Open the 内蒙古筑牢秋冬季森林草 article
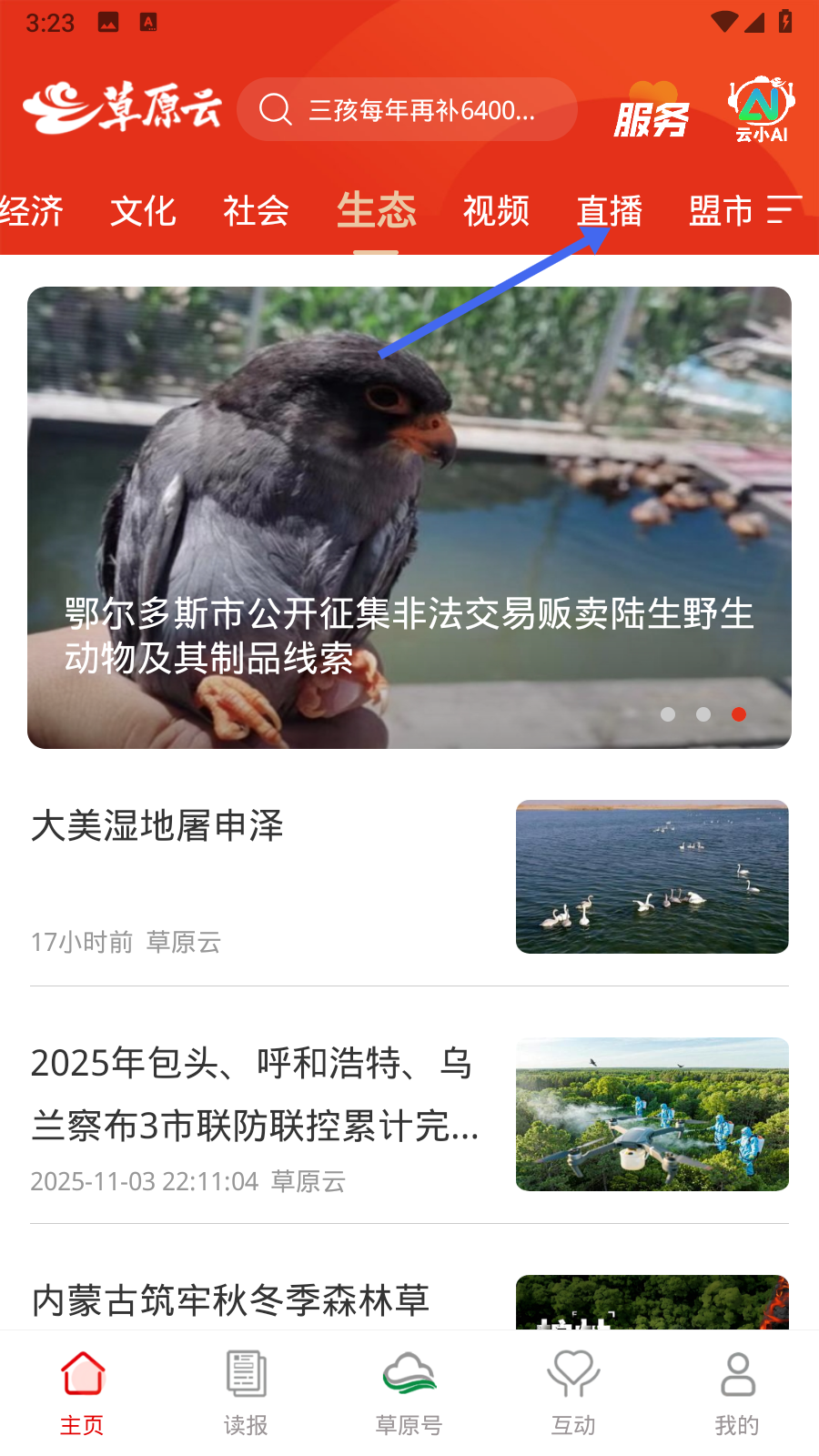The width and height of the screenshot is (819, 1456). point(231,1300)
